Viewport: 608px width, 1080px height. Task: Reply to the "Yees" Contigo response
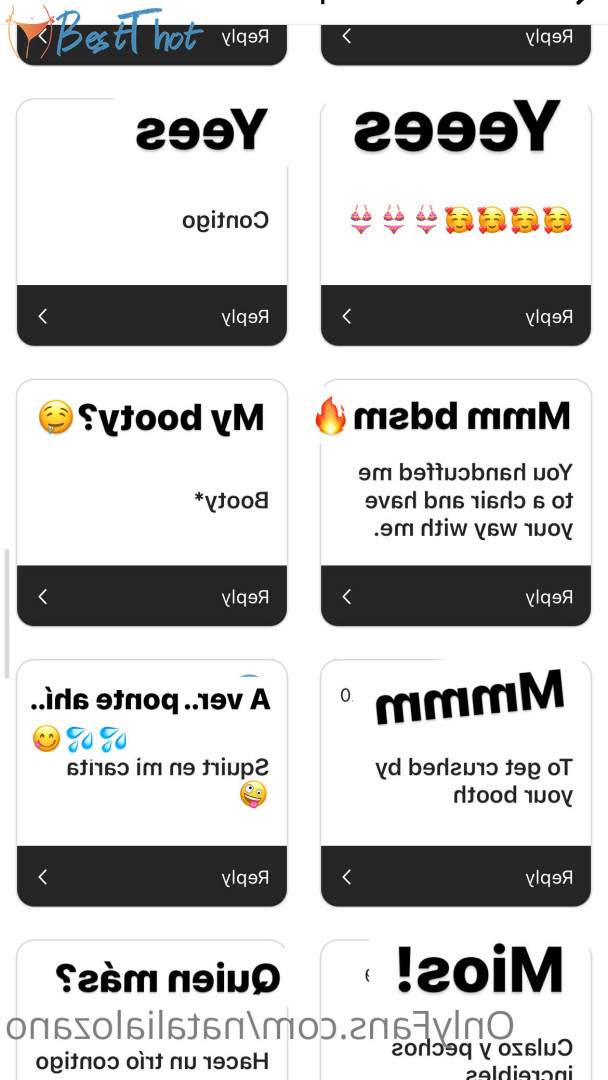click(151, 316)
